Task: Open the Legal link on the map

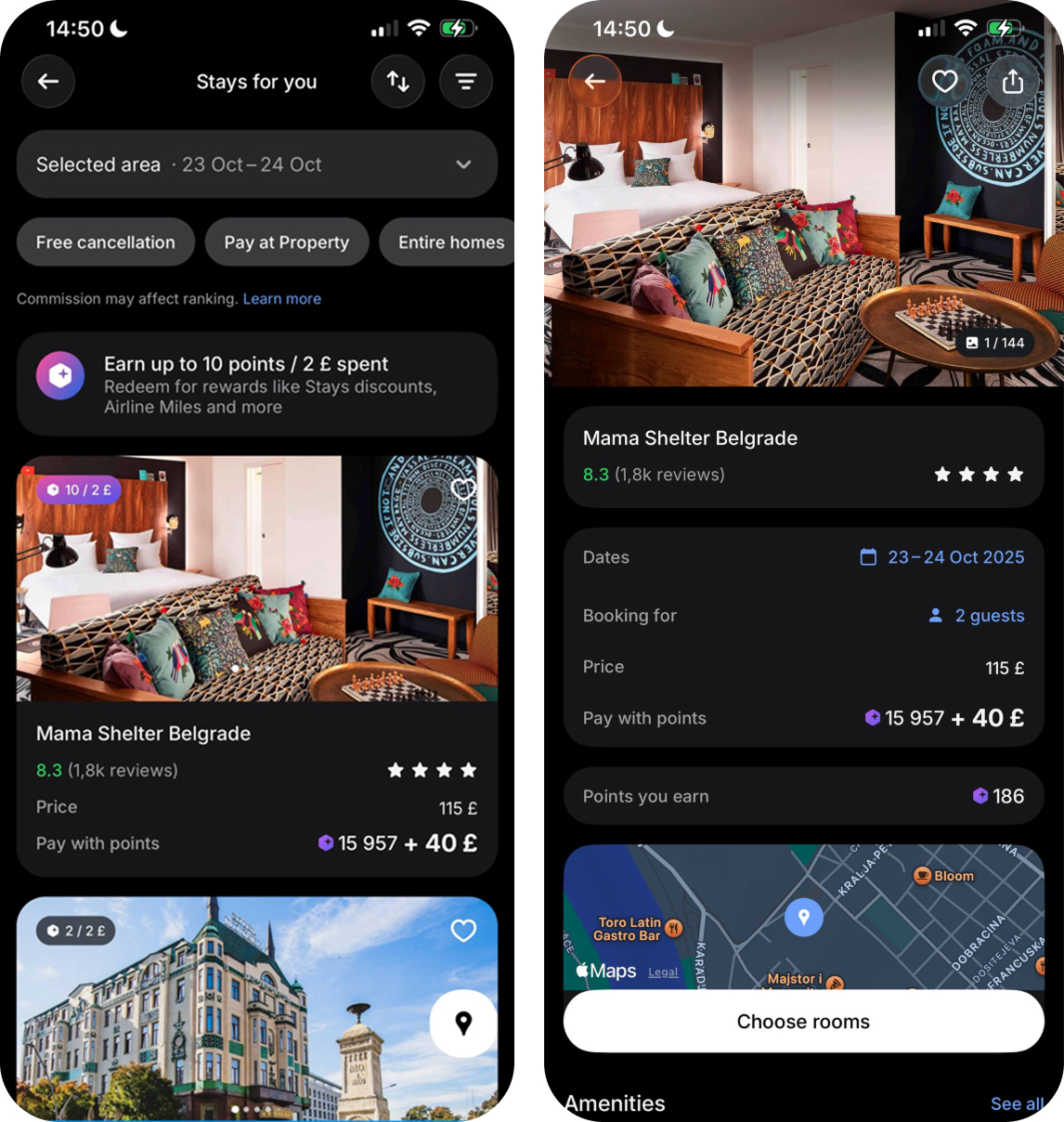Action: 663,972
